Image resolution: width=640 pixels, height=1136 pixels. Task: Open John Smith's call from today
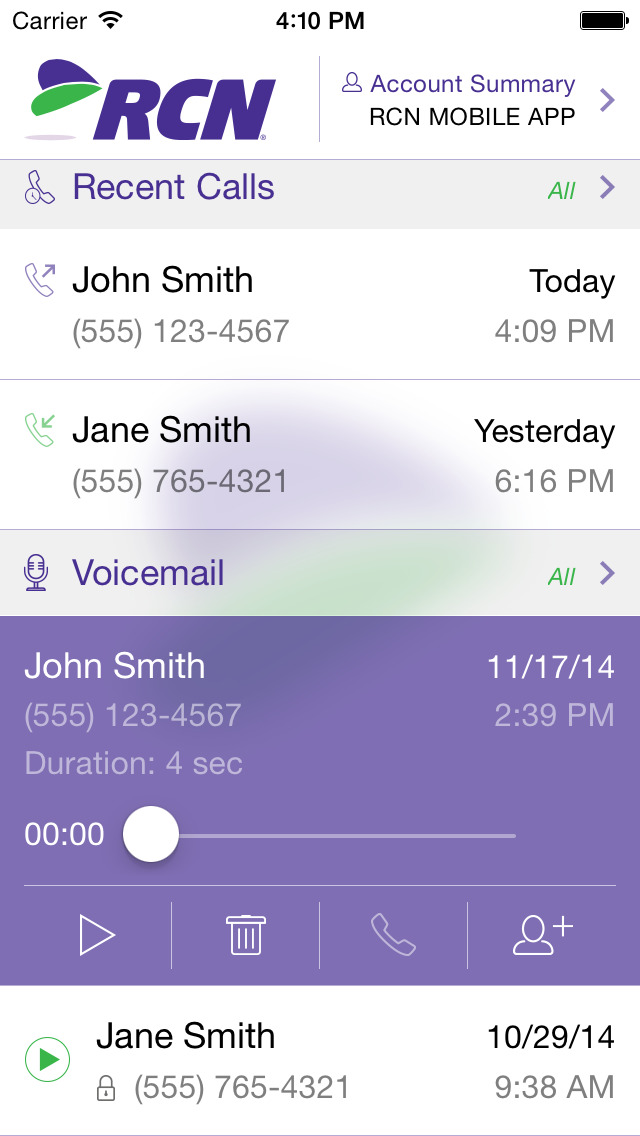(x=320, y=304)
